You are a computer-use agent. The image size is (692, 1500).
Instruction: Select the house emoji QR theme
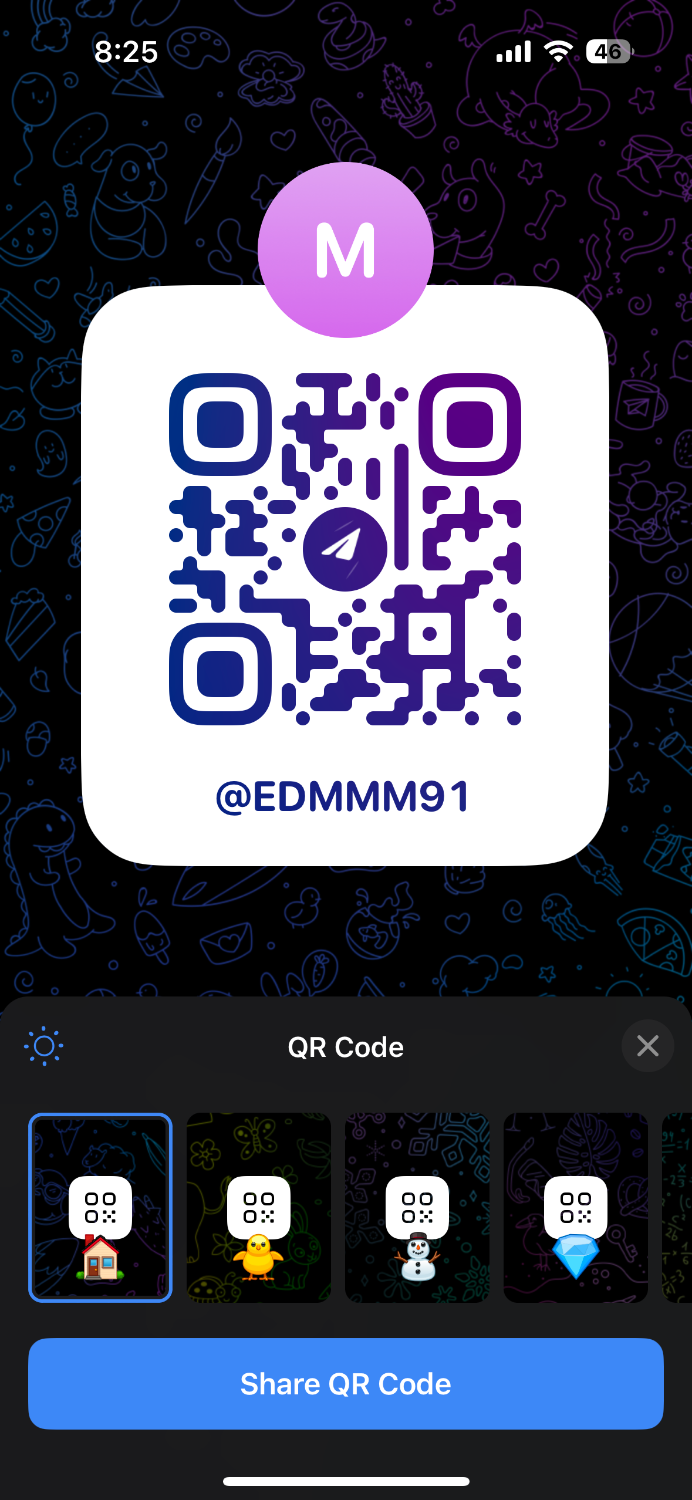(100, 1208)
